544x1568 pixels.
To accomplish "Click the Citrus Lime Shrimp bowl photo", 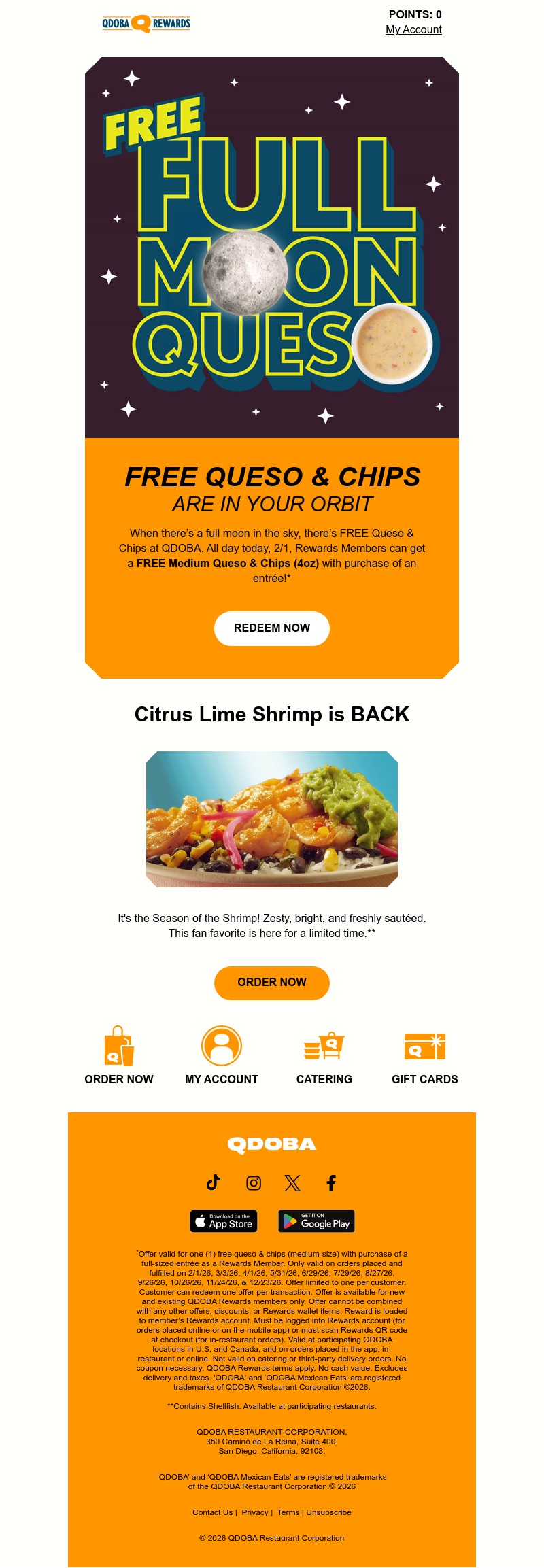I will pyautogui.click(x=271, y=821).
